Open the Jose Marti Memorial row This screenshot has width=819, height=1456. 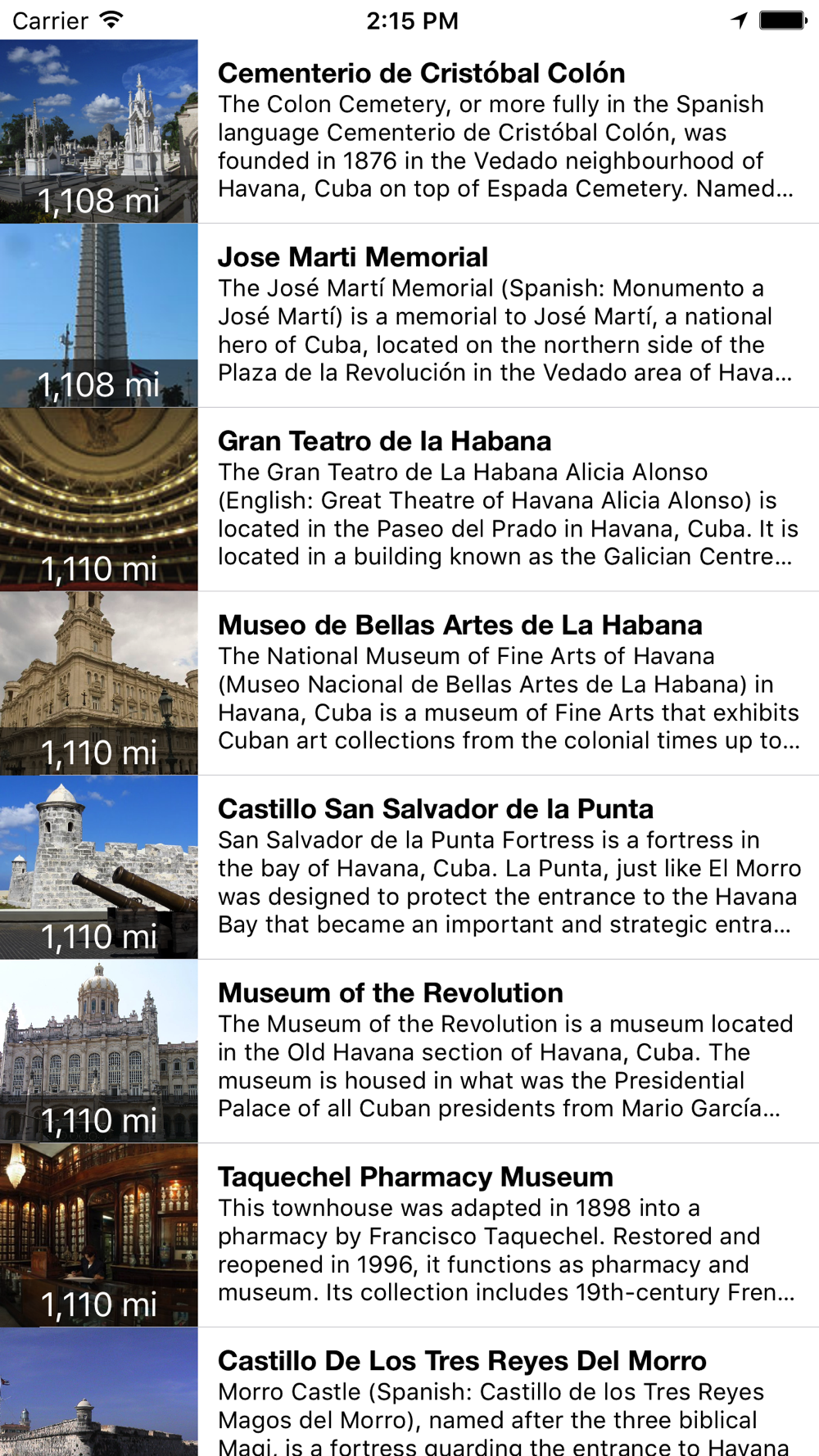coord(409,315)
